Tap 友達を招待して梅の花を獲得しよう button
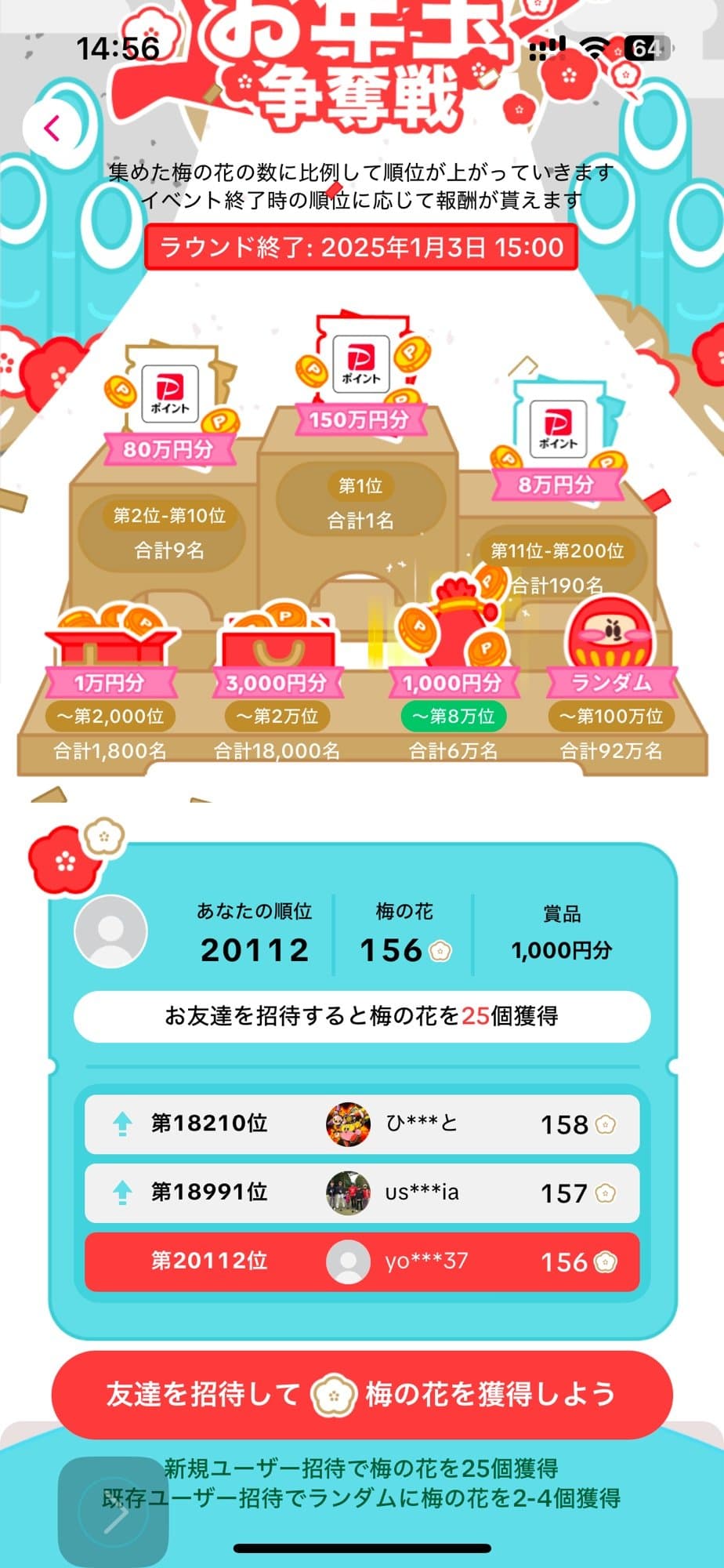The image size is (724, 1568). pyautogui.click(x=362, y=1394)
